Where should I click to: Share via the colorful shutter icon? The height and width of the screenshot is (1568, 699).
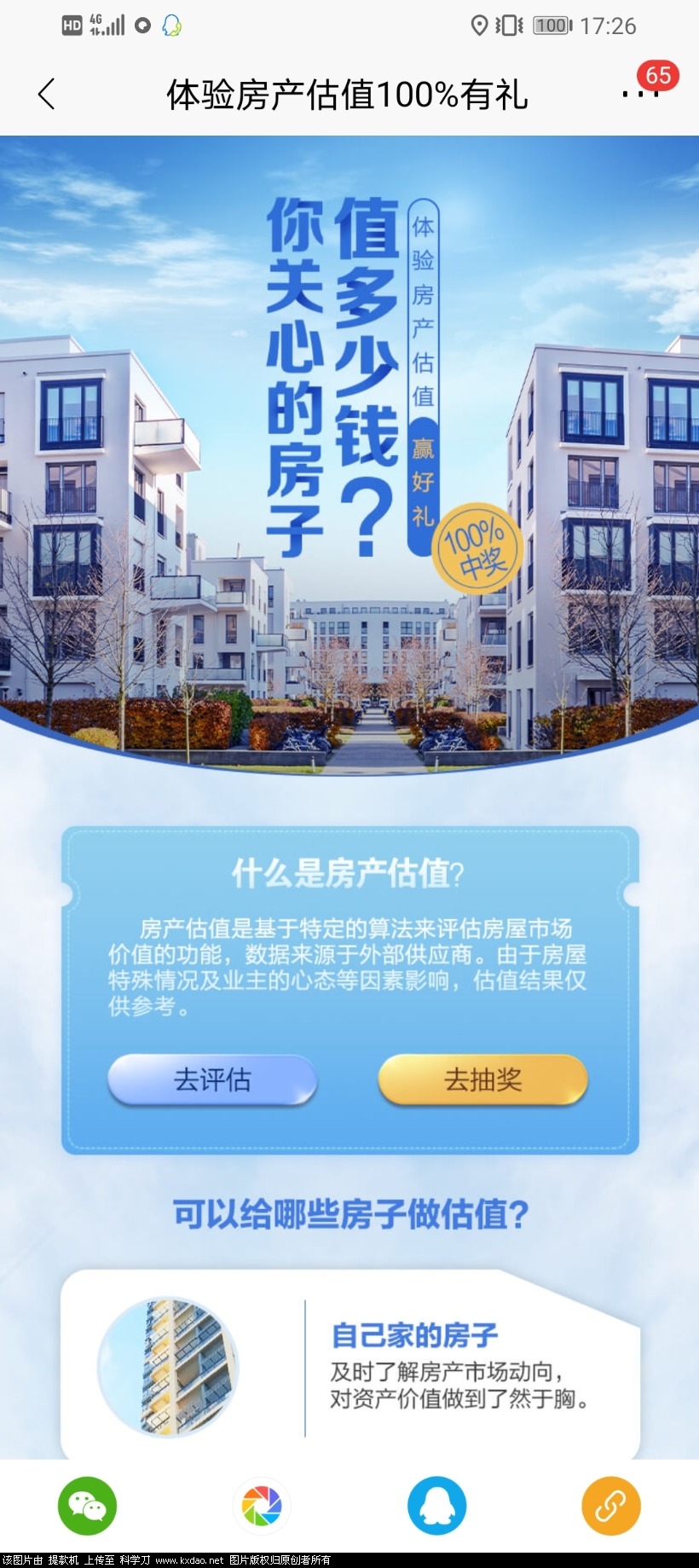pos(262,1506)
